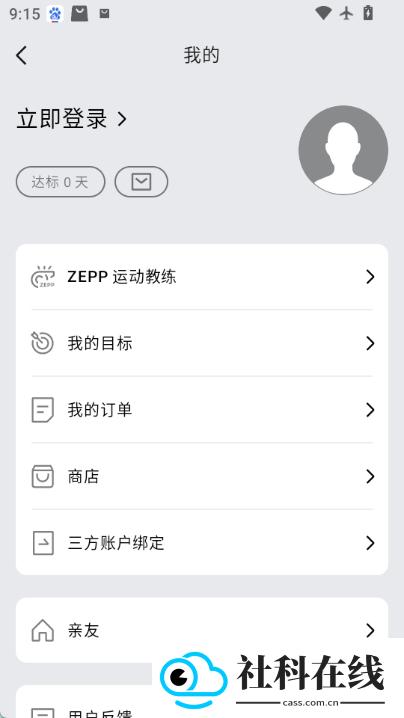
Task: View 我的订单
Action: (x=202, y=410)
